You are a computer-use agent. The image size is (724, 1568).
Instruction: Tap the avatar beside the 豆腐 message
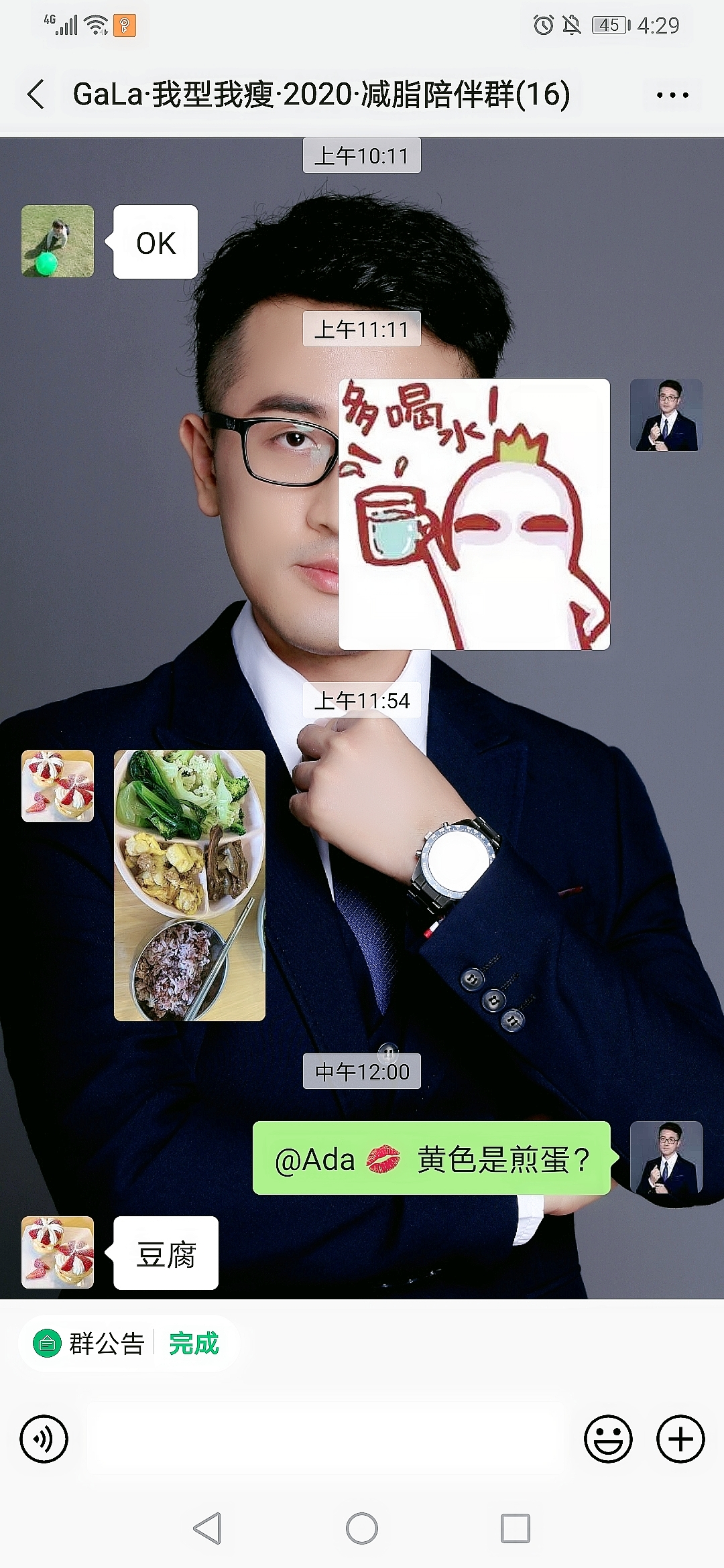[x=58, y=1252]
